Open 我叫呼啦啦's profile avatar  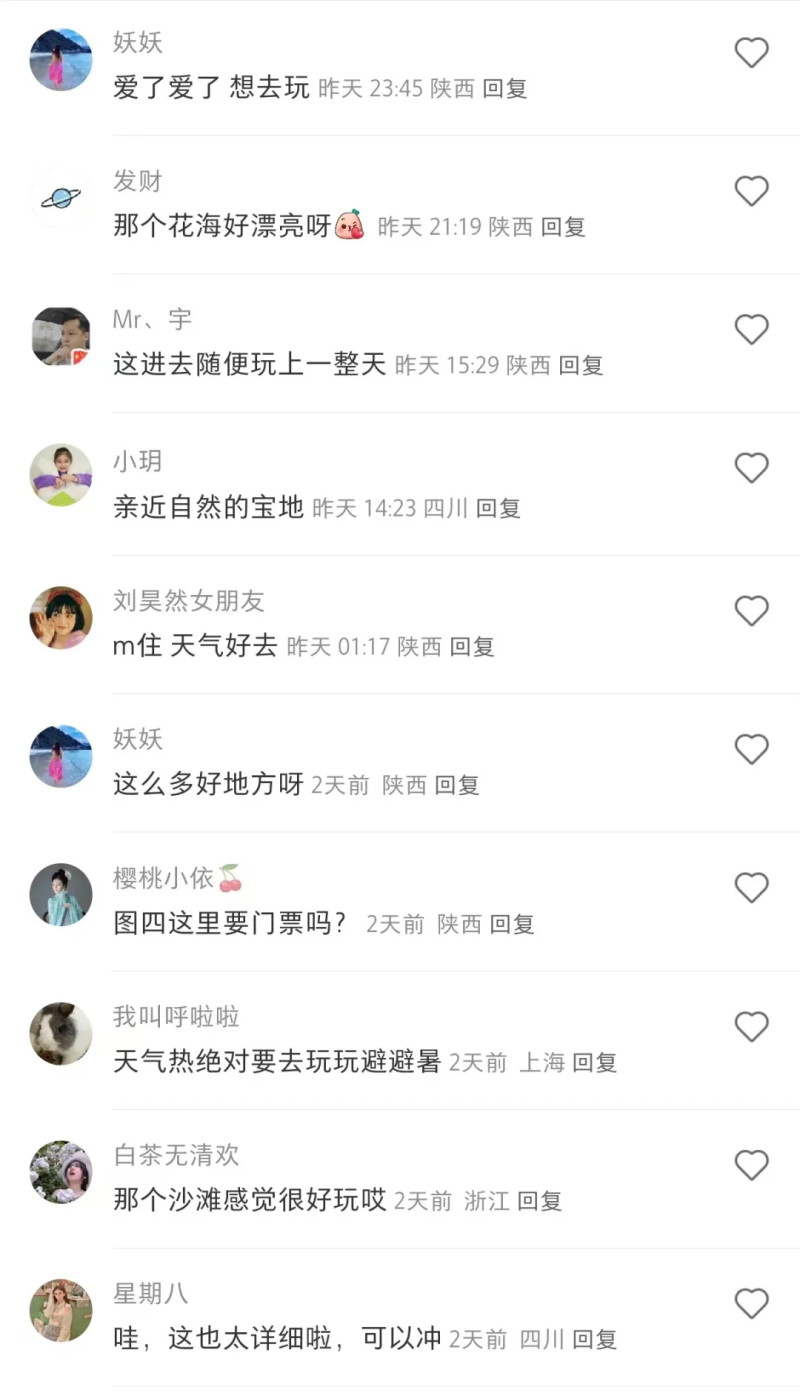coord(61,1033)
